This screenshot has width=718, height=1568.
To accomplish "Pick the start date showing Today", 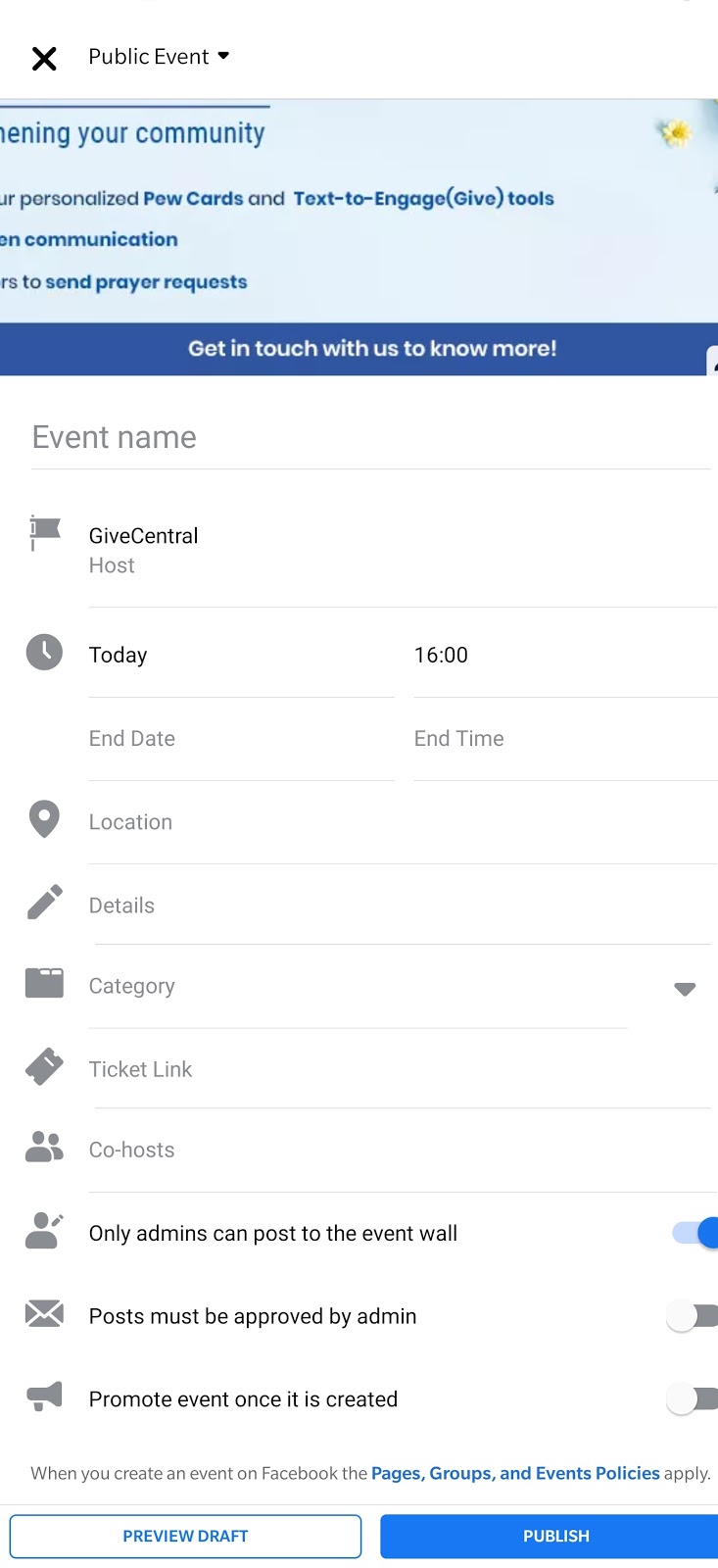I will tap(240, 655).
